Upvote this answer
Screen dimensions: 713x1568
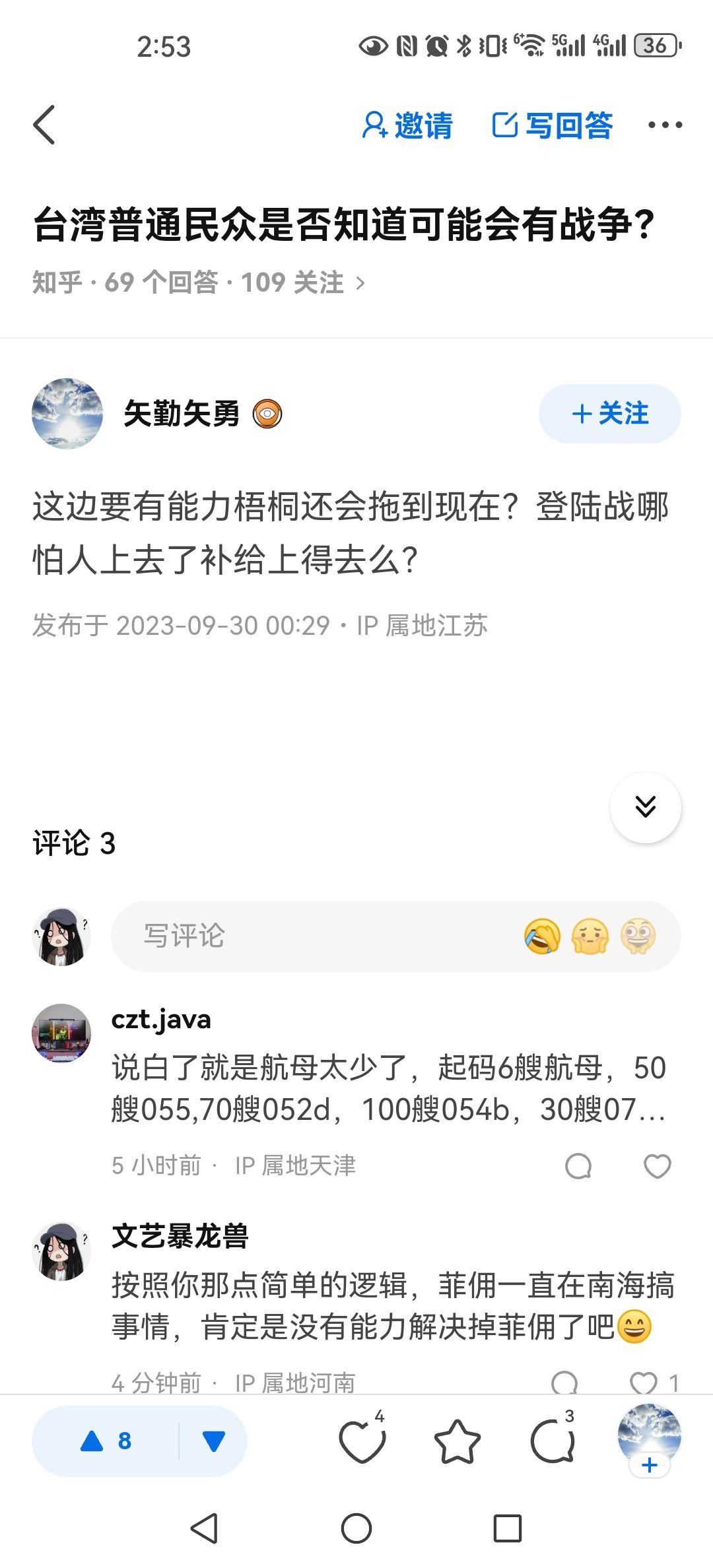[x=106, y=1441]
